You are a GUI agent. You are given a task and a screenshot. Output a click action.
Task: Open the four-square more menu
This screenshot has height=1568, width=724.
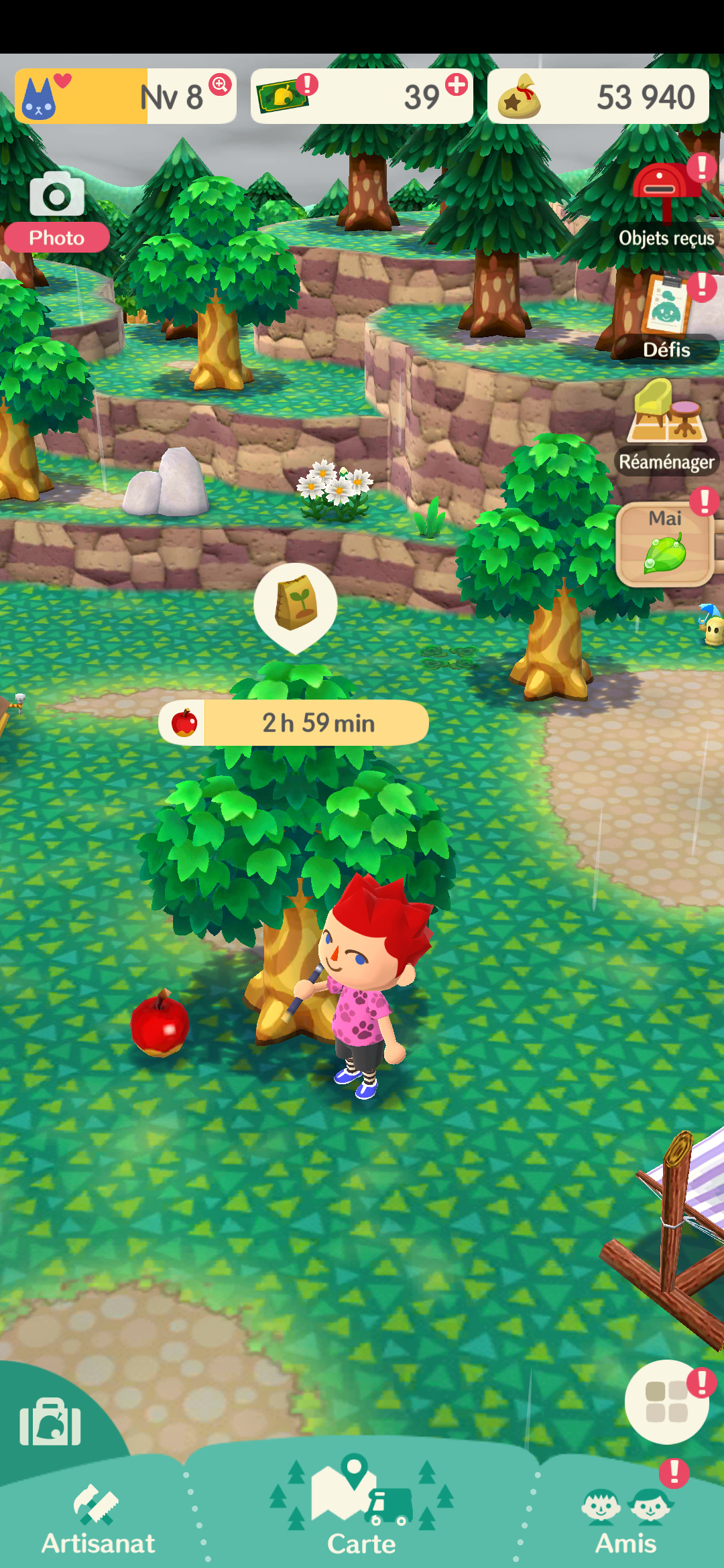point(666,1402)
